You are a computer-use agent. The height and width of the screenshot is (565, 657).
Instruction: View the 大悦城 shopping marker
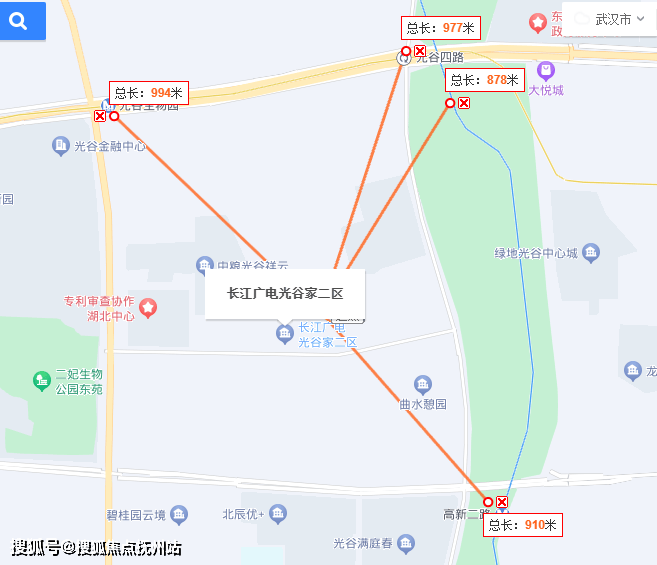pyautogui.click(x=546, y=71)
